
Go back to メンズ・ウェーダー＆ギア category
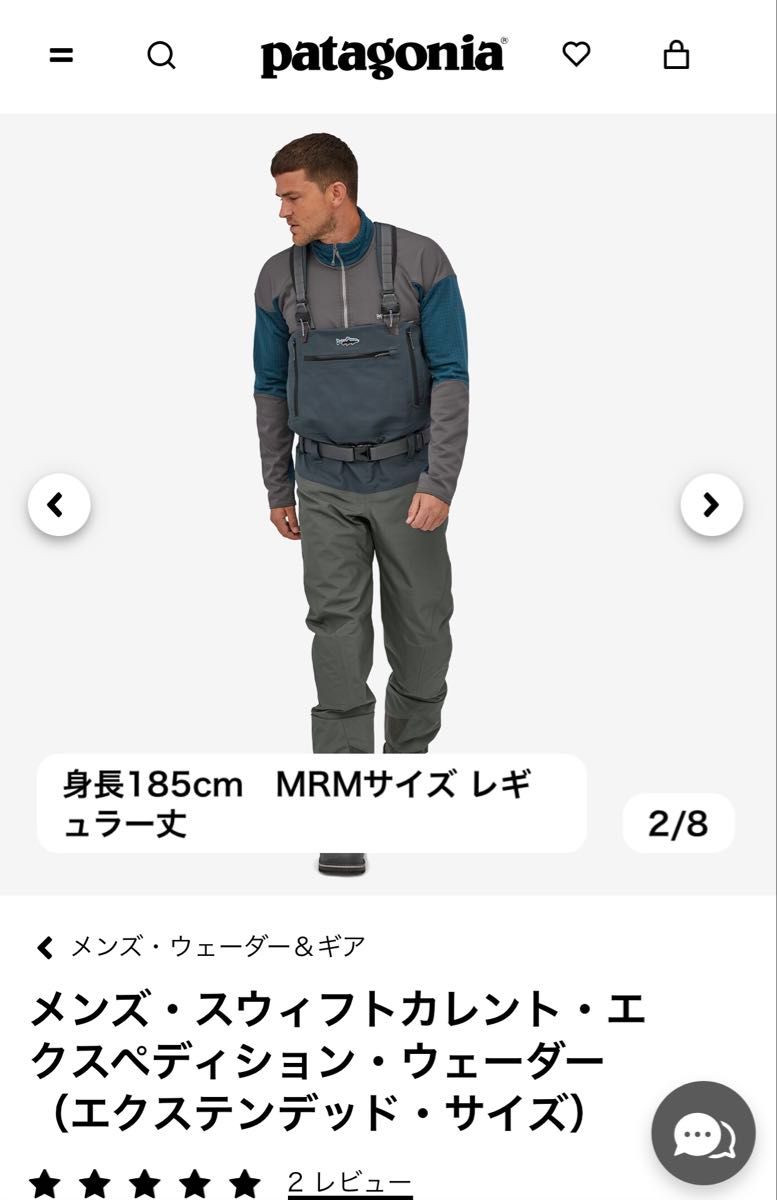click(x=200, y=946)
